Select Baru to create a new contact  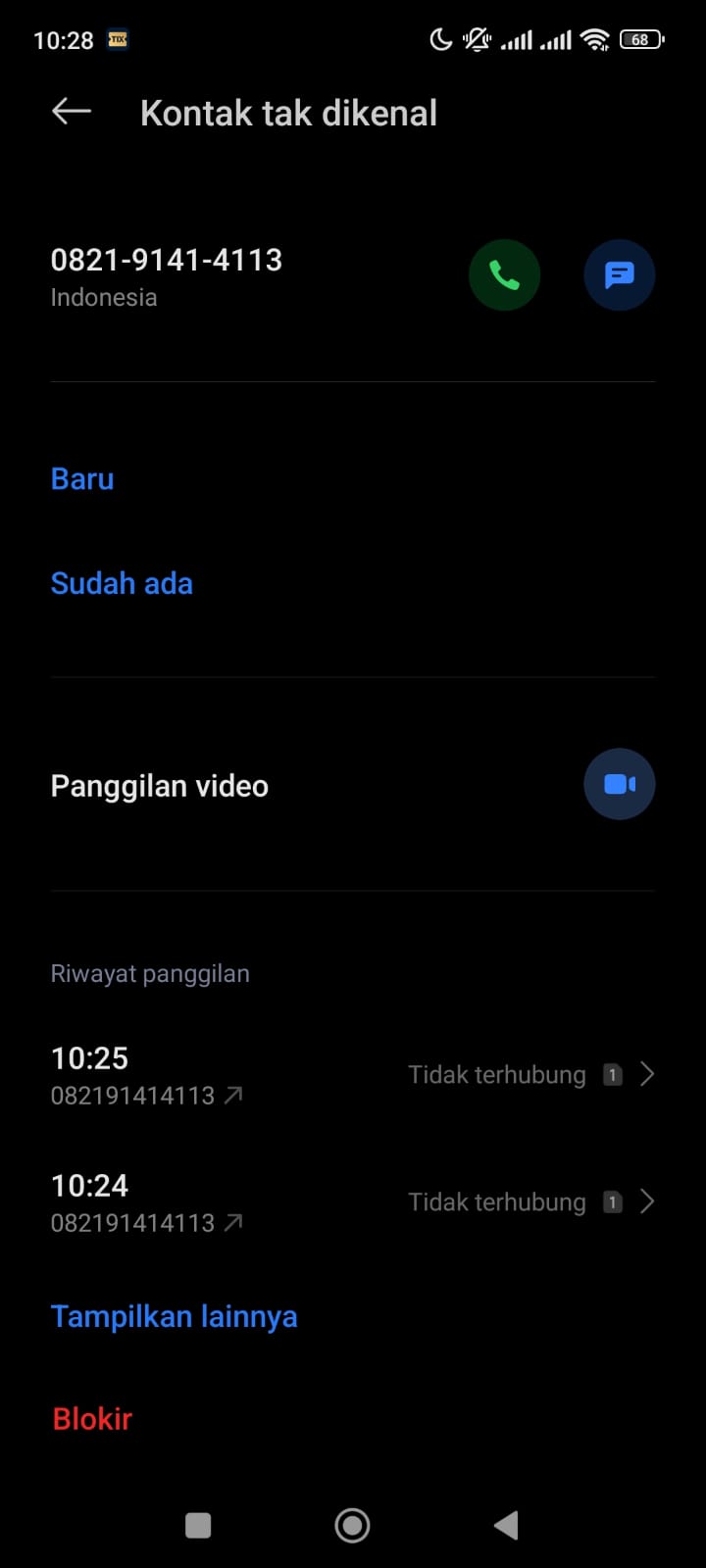(x=81, y=478)
